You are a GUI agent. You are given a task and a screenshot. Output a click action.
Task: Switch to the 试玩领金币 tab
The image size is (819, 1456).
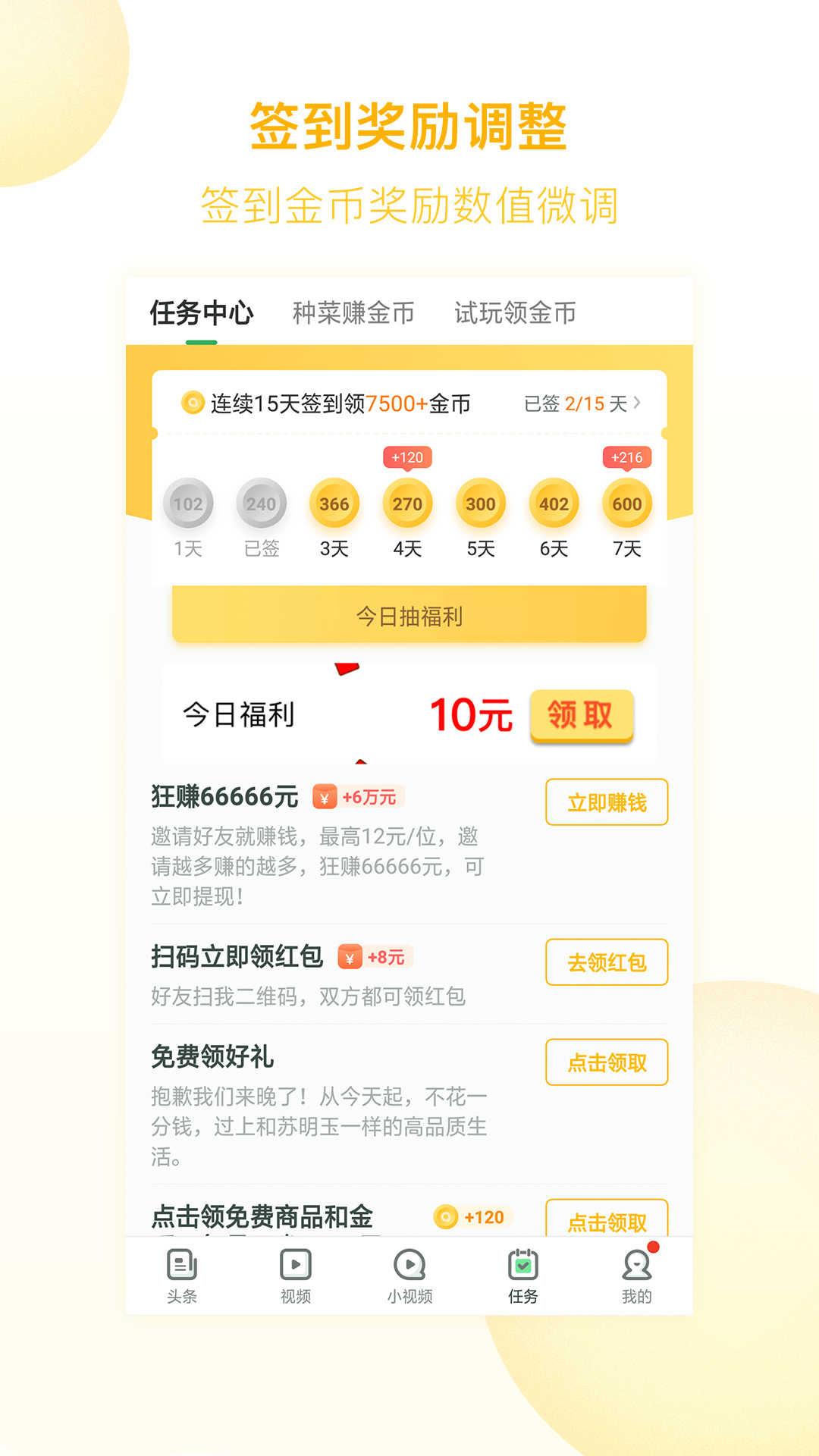[516, 311]
